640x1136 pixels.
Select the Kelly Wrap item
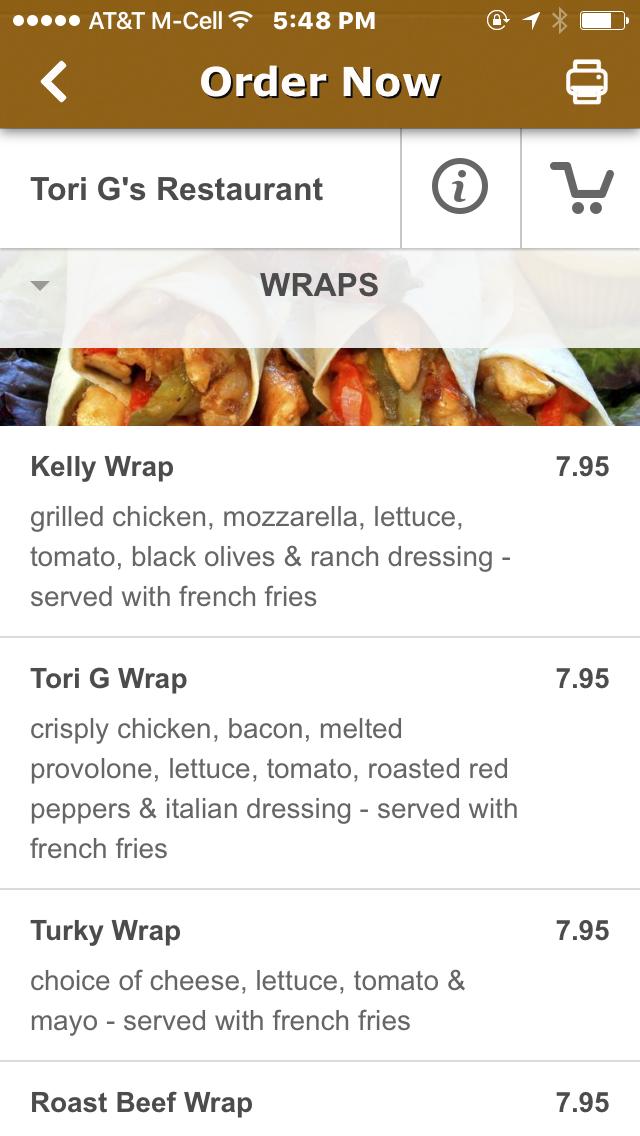point(319,531)
